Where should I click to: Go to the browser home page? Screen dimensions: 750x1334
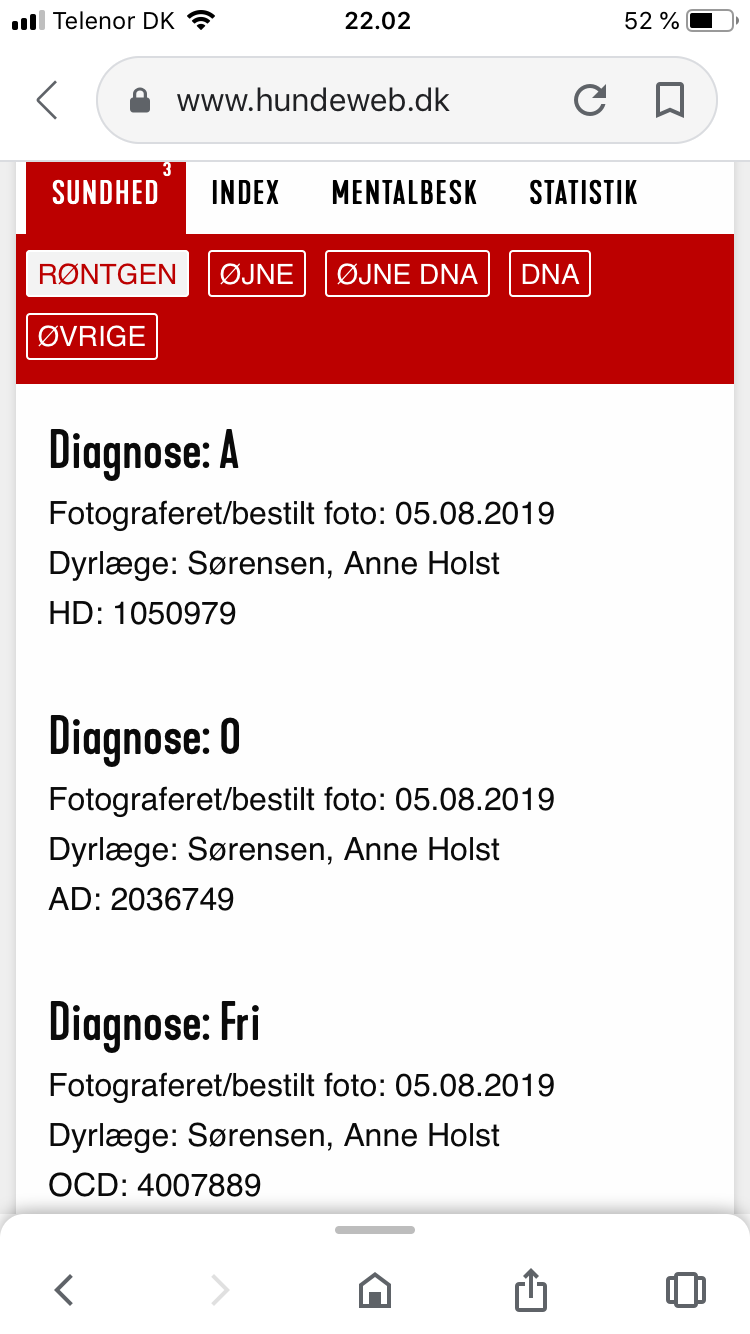(x=374, y=1290)
